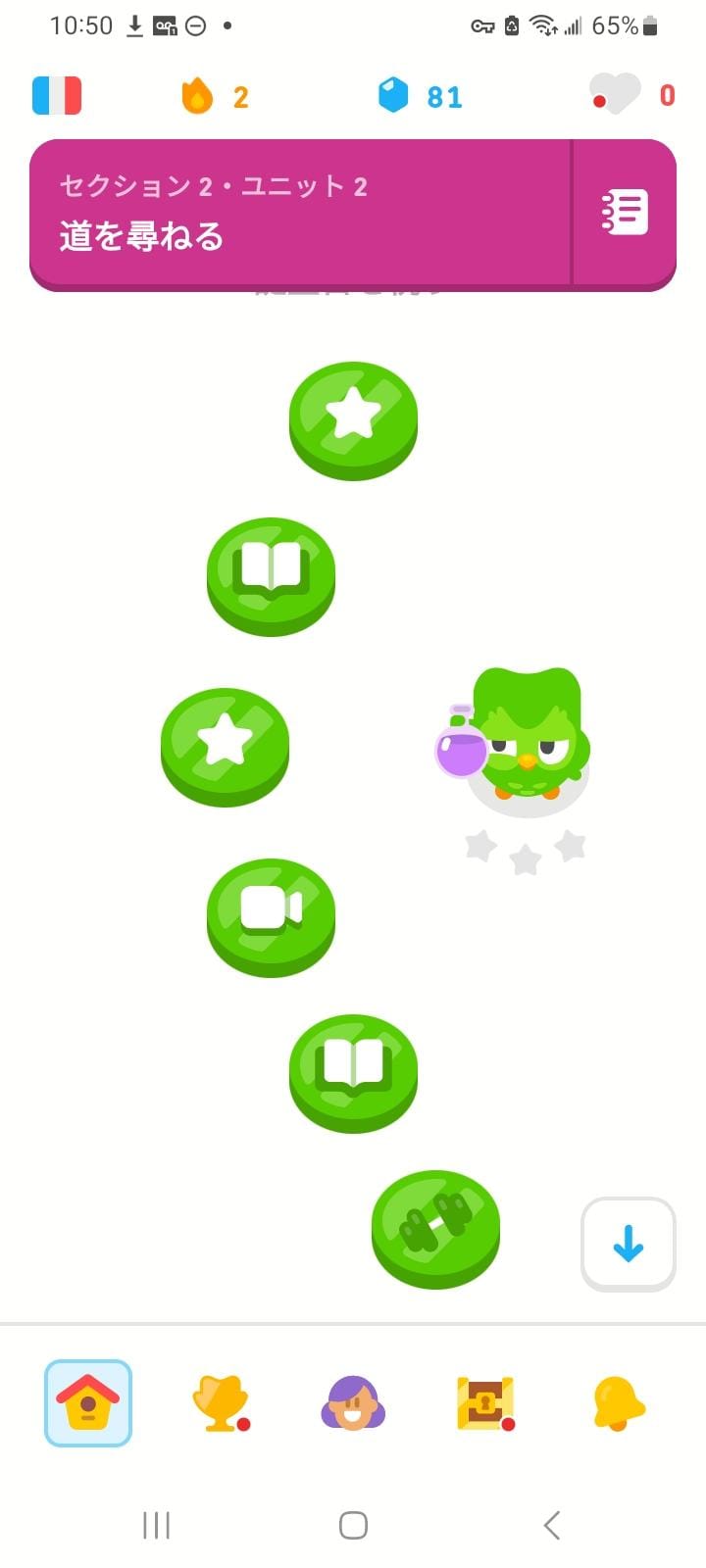Screen dimensions: 706x1568
Task: Start the dumbbell practice lesson
Action: 435,1225
